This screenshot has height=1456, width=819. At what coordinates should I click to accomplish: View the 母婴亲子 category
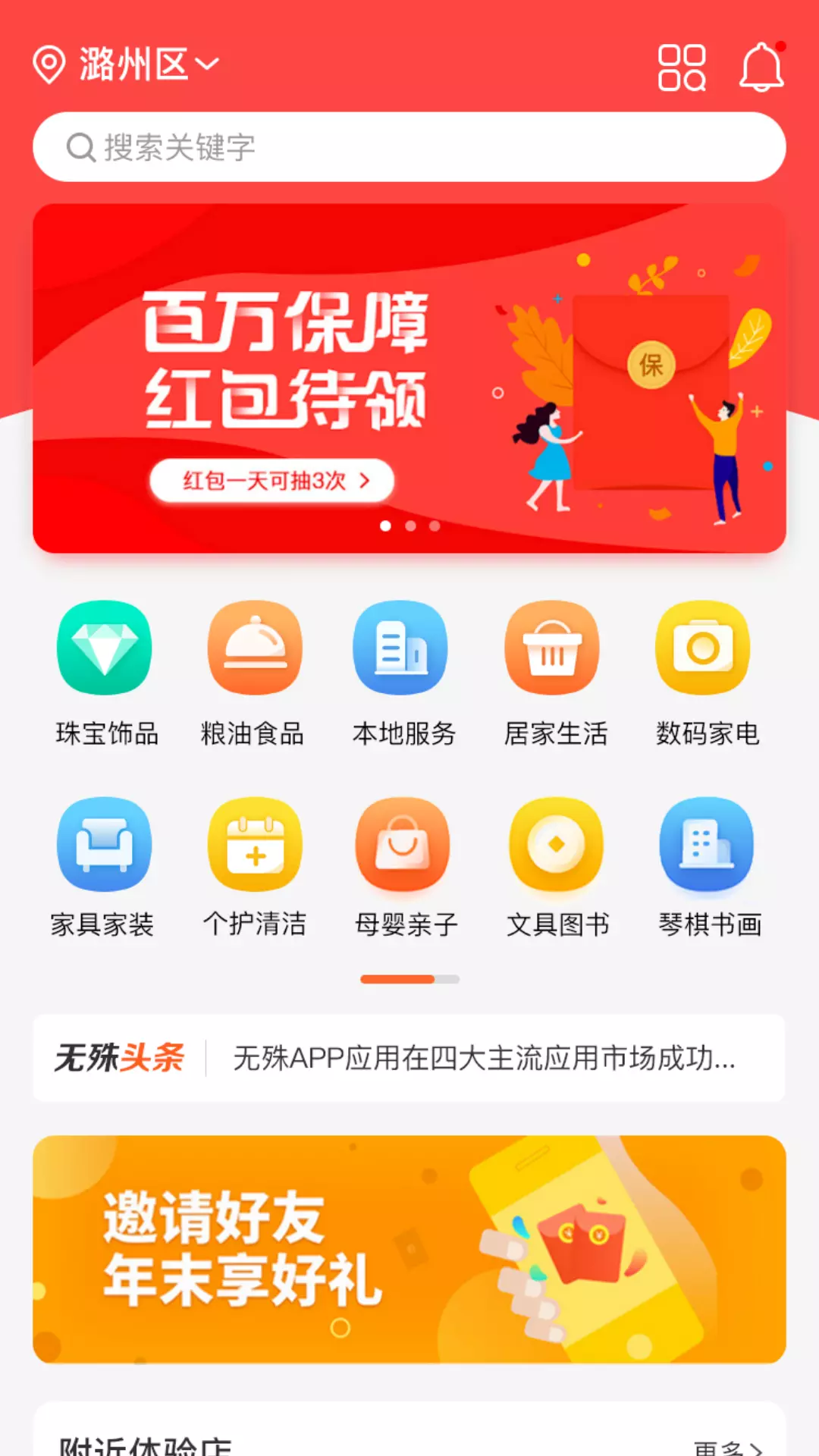(405, 868)
